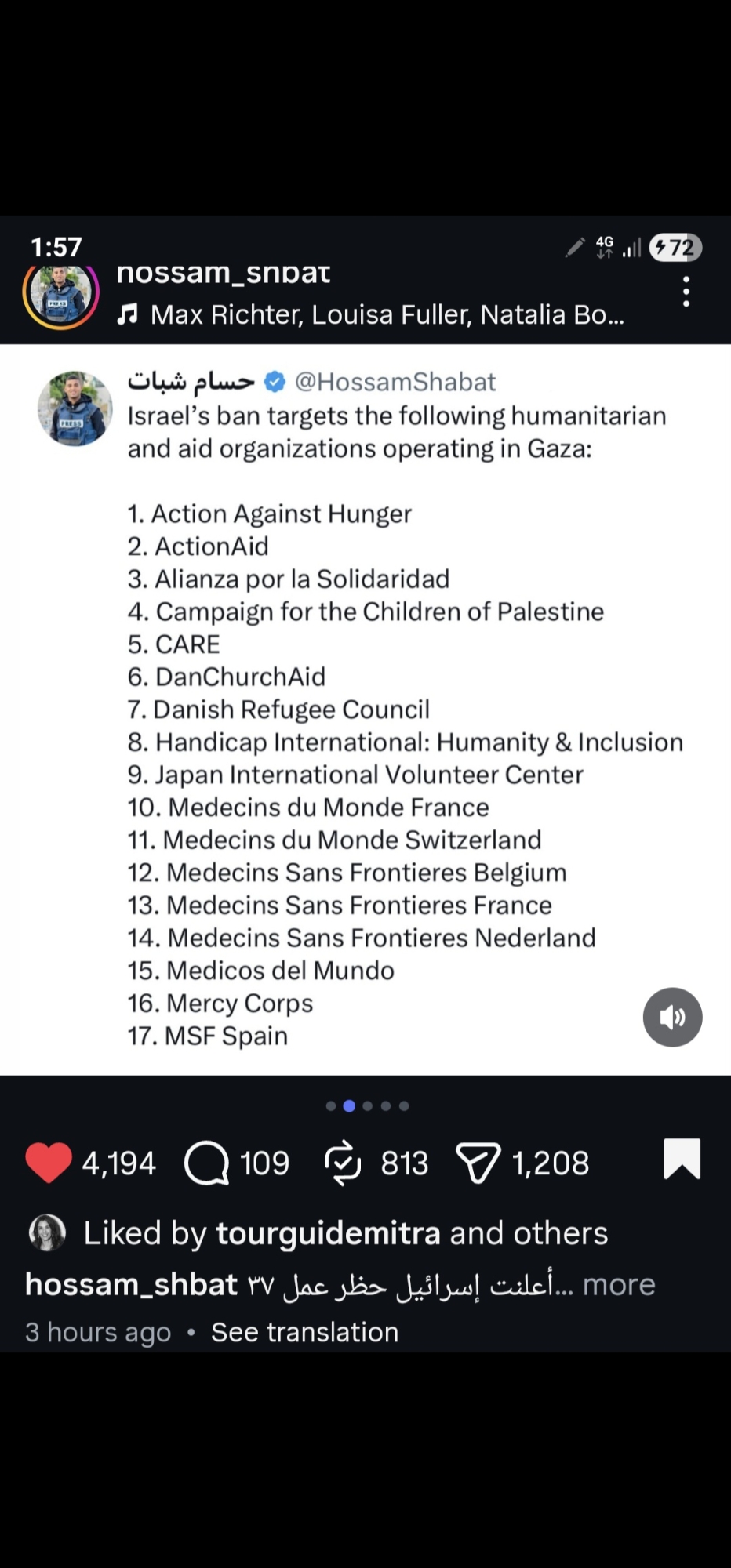This screenshot has height=1568, width=731.
Task: Unlike the post via the red heart
Action: (49, 1163)
